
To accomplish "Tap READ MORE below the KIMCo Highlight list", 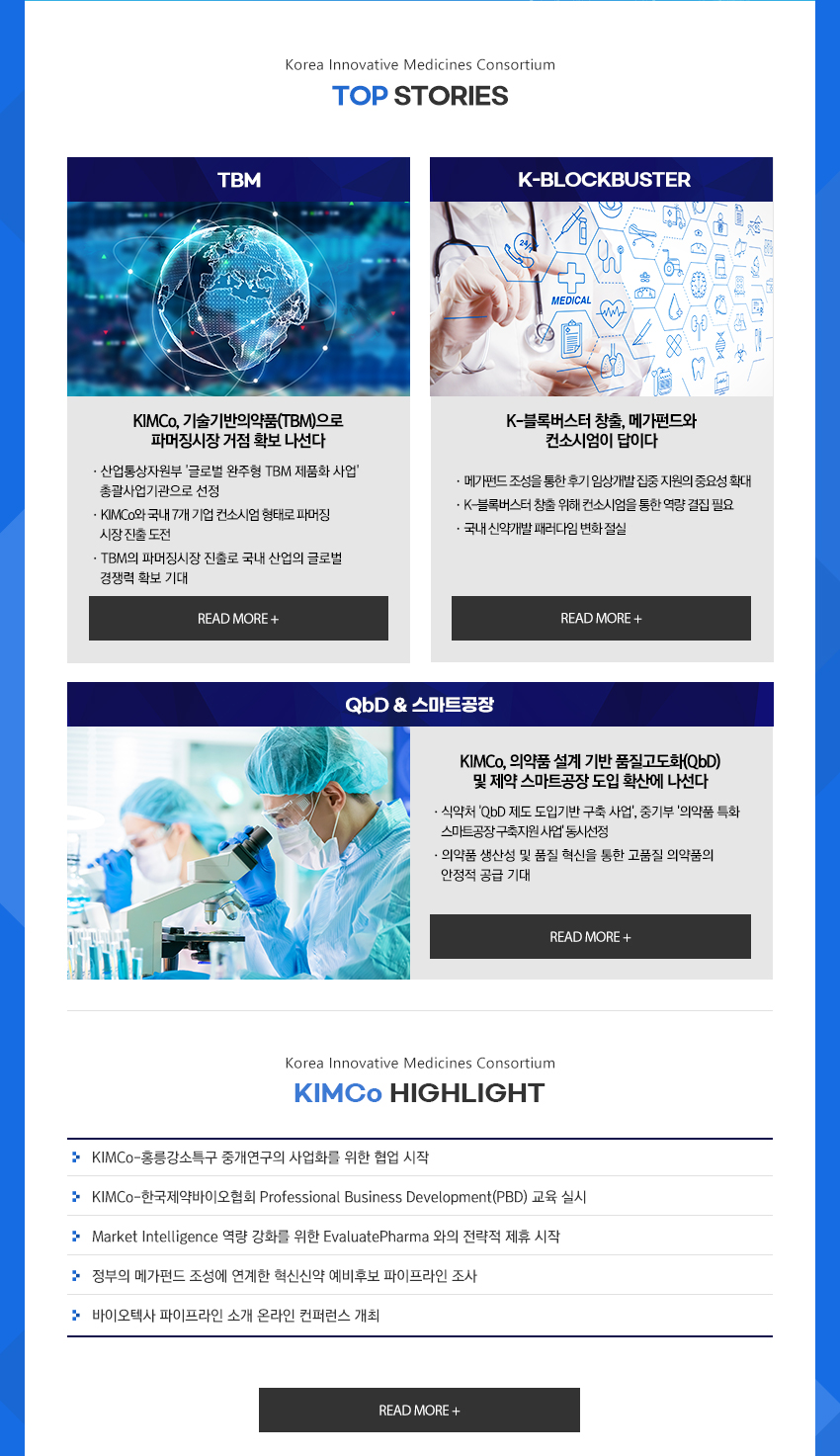I will tap(419, 1410).
